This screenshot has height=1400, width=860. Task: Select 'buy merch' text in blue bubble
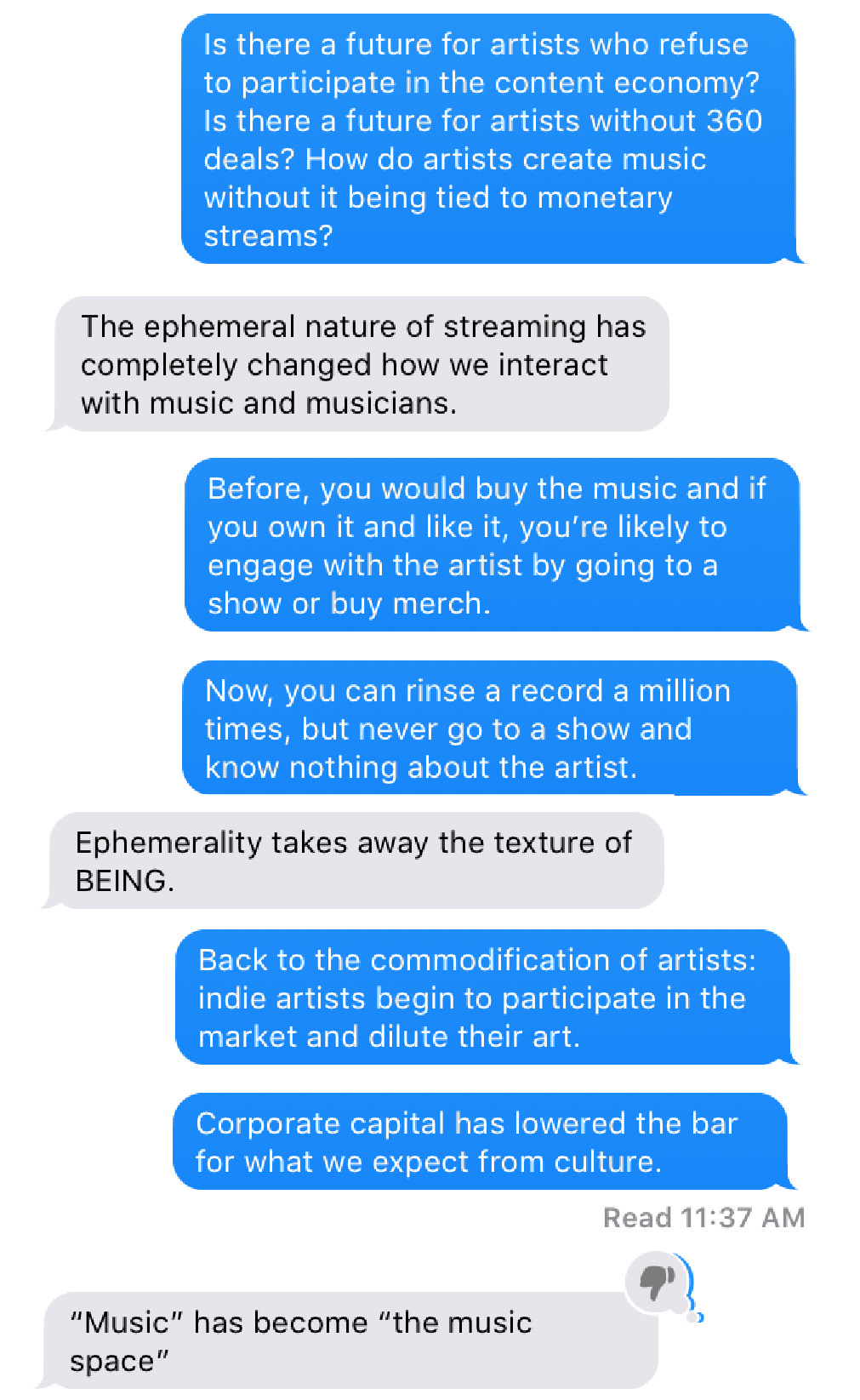405,603
